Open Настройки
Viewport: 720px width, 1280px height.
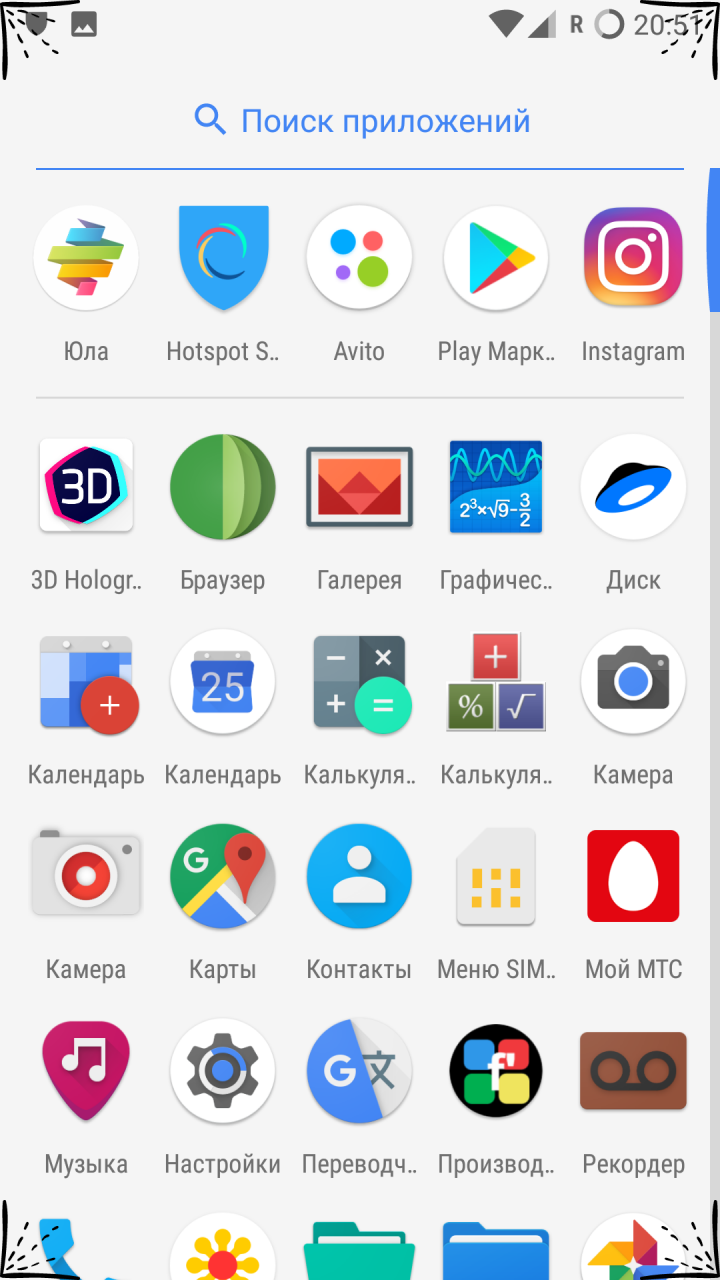pos(223,1071)
